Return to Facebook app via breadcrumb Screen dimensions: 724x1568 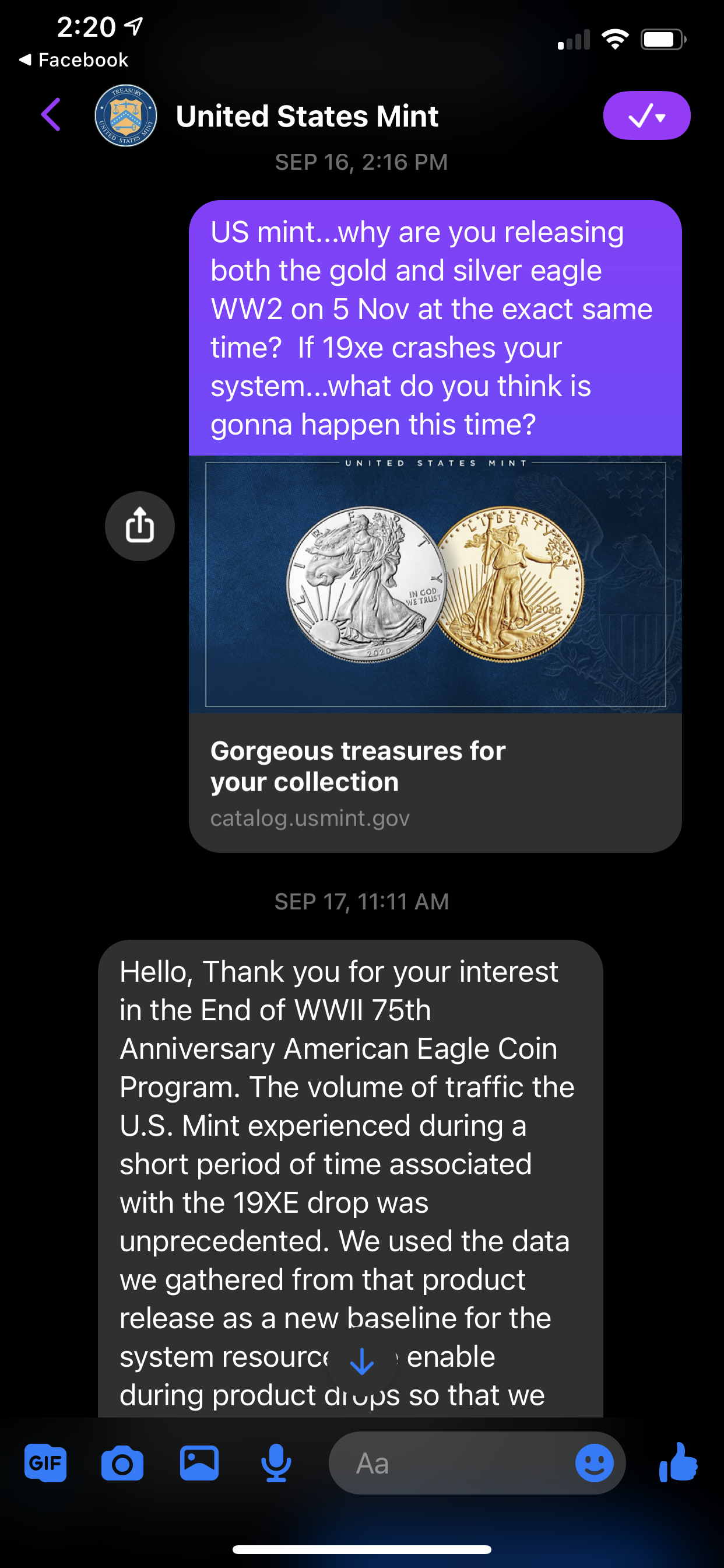click(73, 60)
